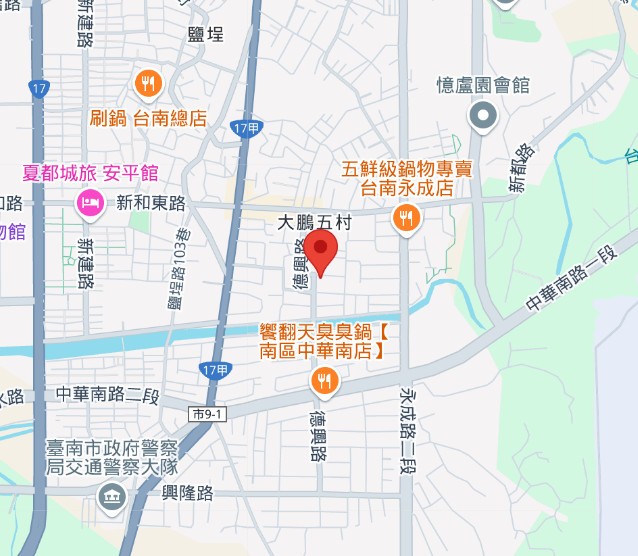Image resolution: width=638 pixels, height=556 pixels.
Task: Tap the red location pin near 大鵬五村
Action: tap(321, 250)
